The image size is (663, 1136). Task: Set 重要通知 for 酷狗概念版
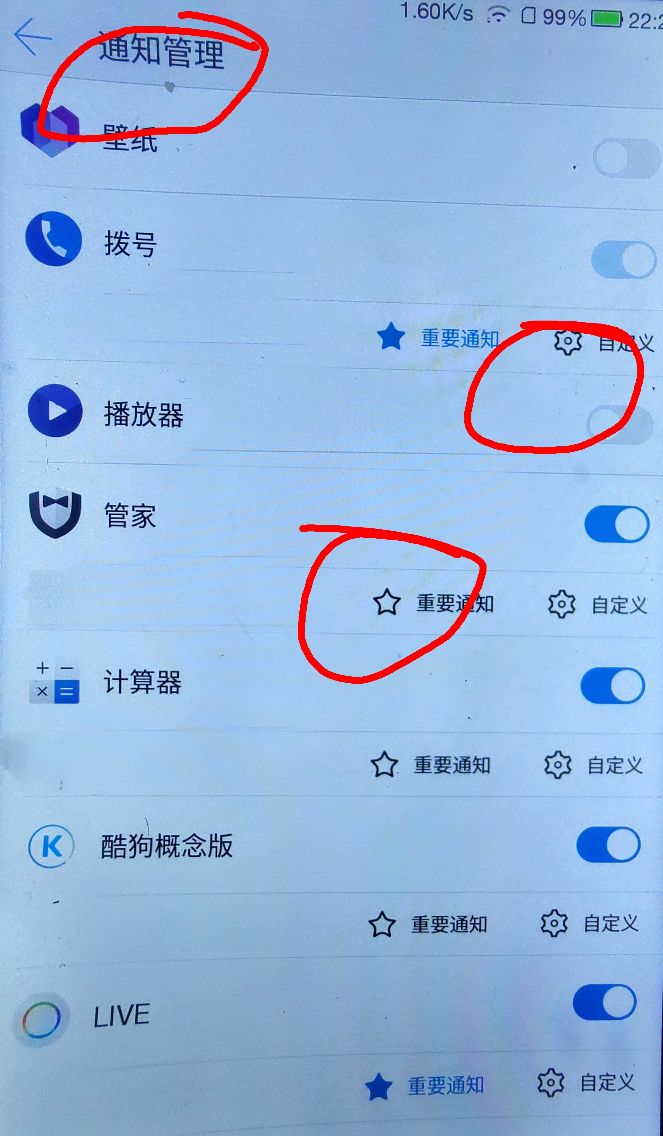click(x=428, y=924)
